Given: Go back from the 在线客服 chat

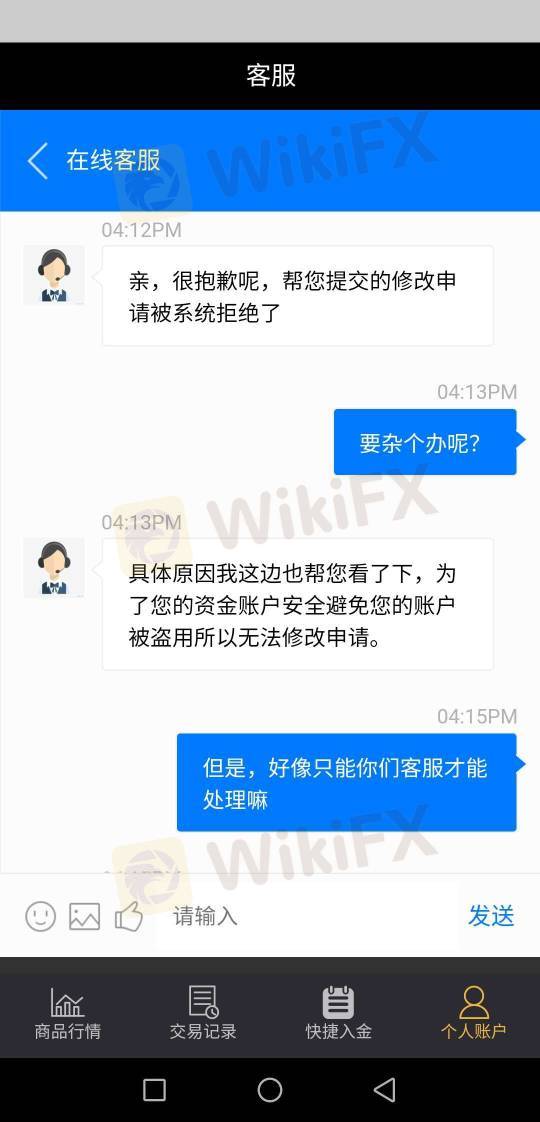Looking at the screenshot, I should (x=38, y=160).
